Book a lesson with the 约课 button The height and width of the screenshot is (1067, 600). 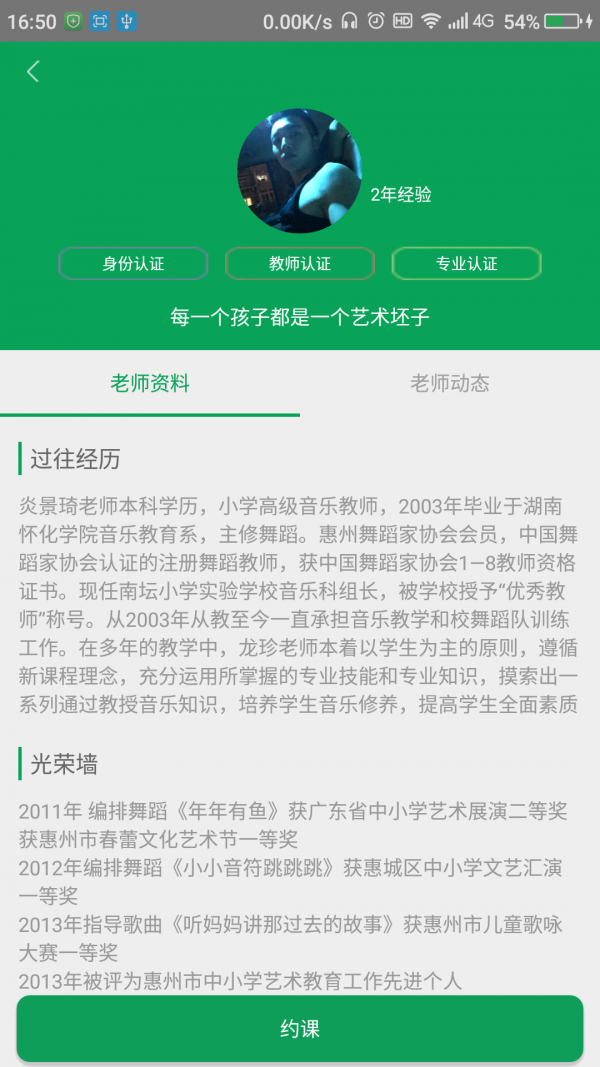[x=300, y=1028]
